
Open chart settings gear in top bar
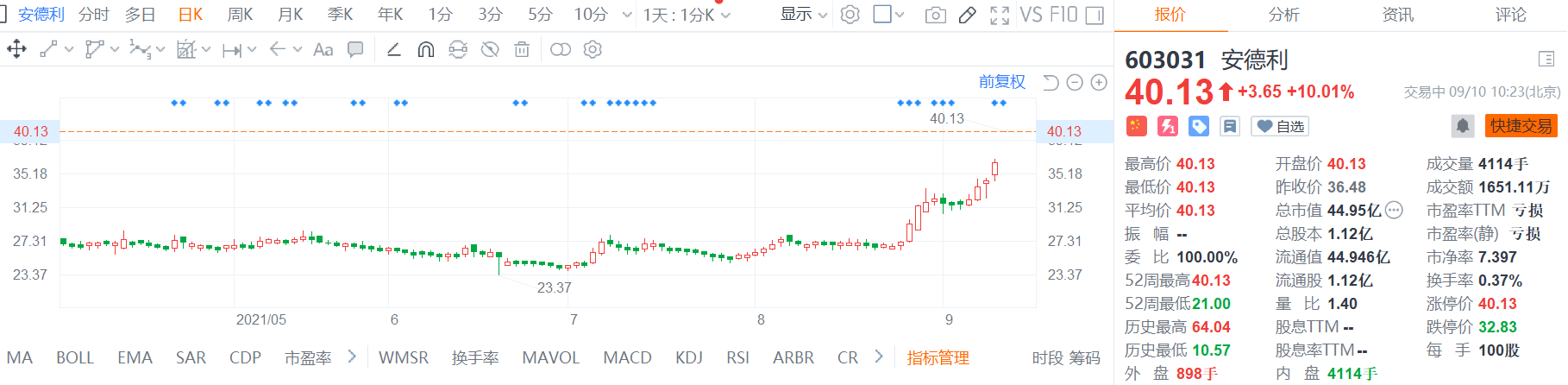850,15
